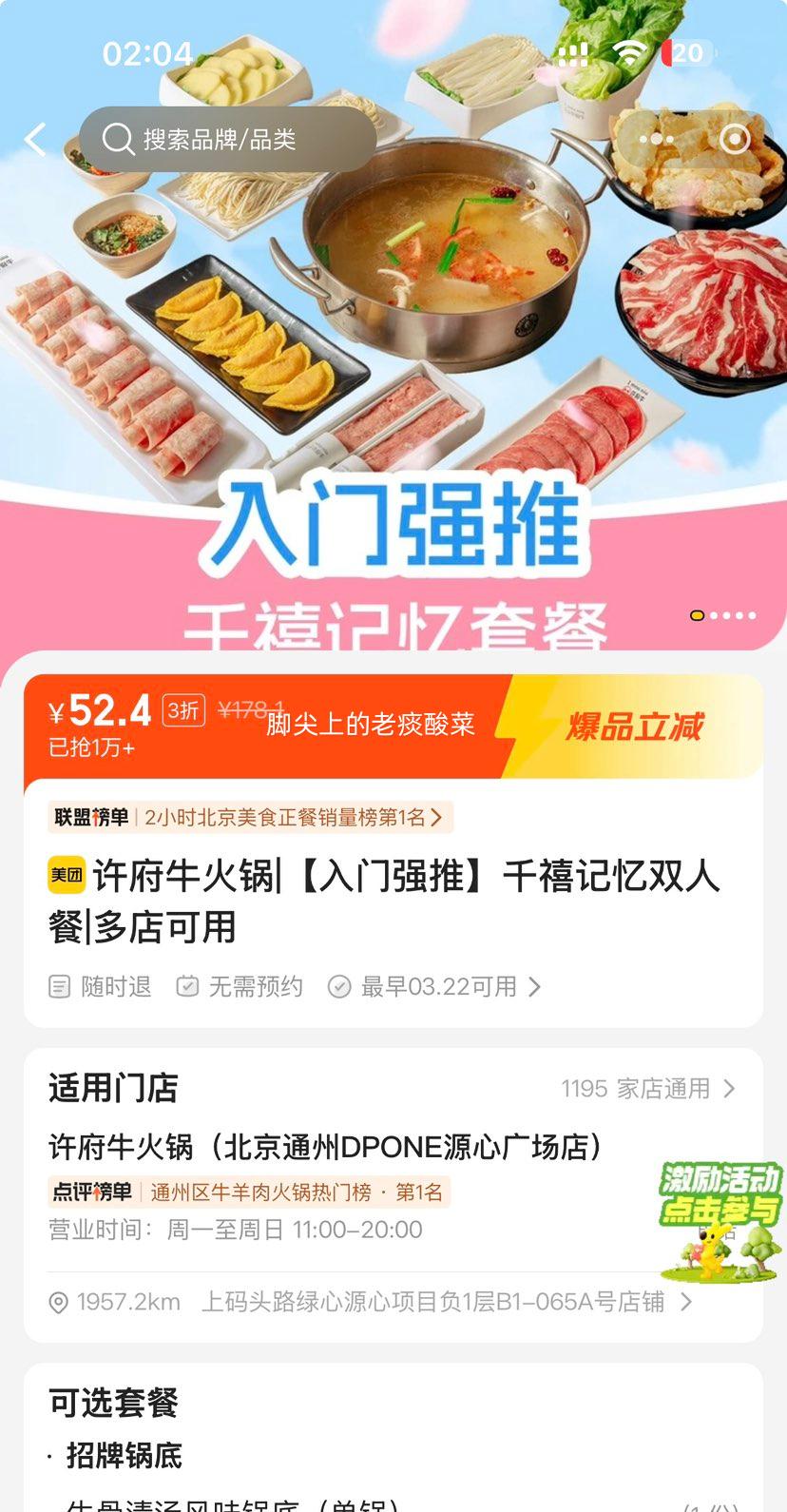
Task: Show all 1195 家店通用 stores
Action: click(x=648, y=1089)
